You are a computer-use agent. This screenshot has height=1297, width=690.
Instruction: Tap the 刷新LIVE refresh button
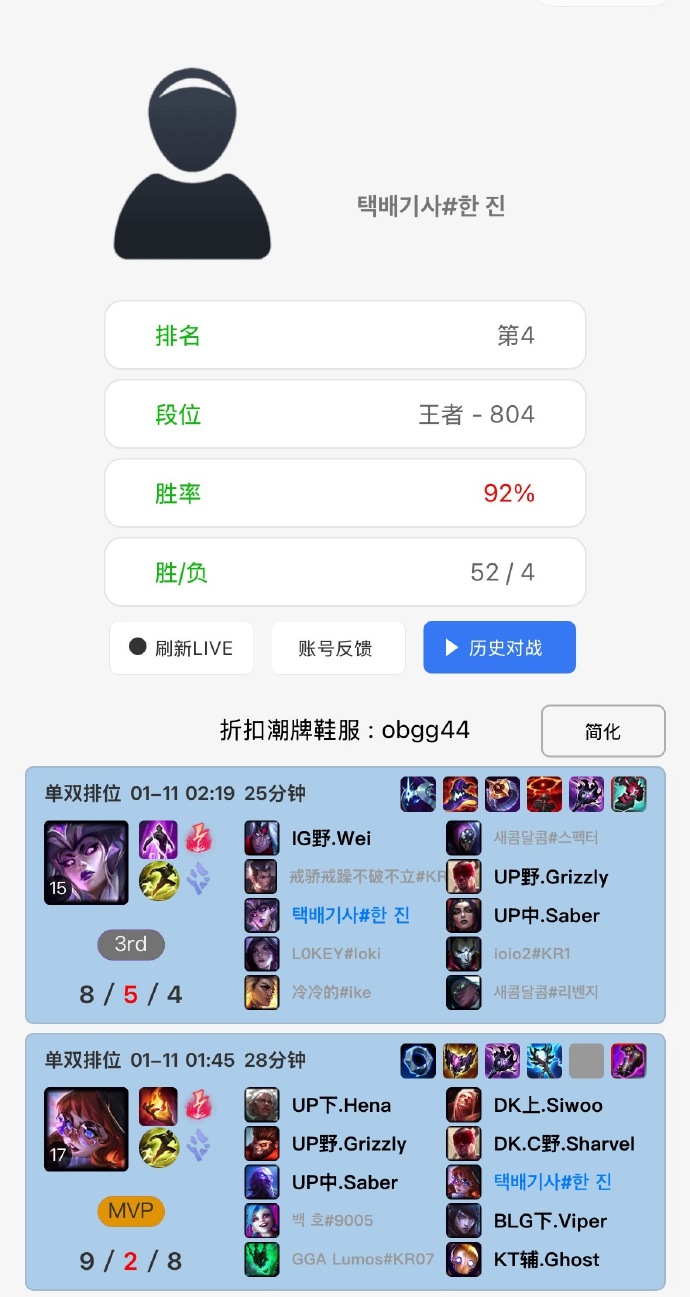(x=181, y=648)
